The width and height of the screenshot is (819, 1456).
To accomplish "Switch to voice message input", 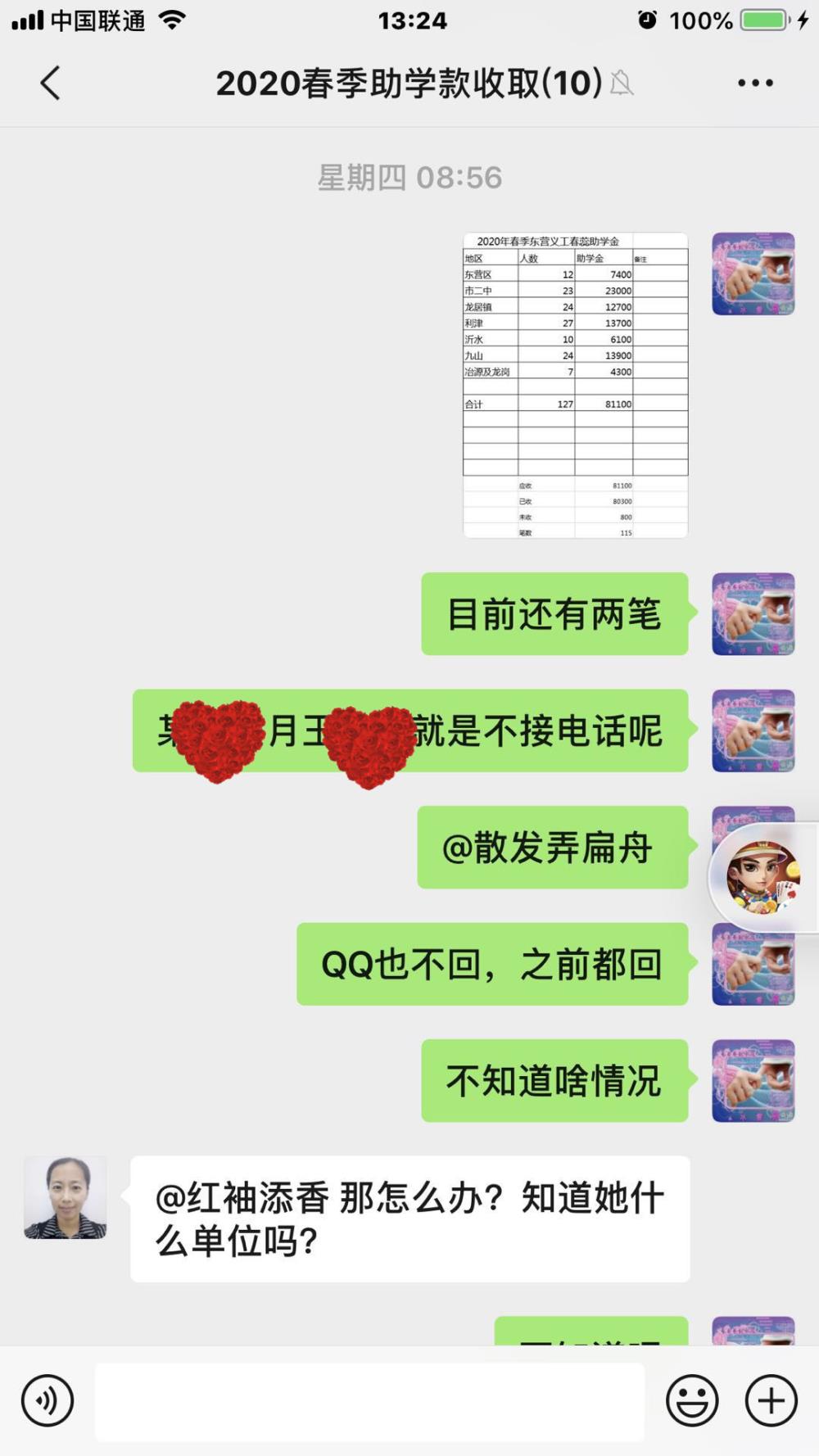I will 48,1400.
